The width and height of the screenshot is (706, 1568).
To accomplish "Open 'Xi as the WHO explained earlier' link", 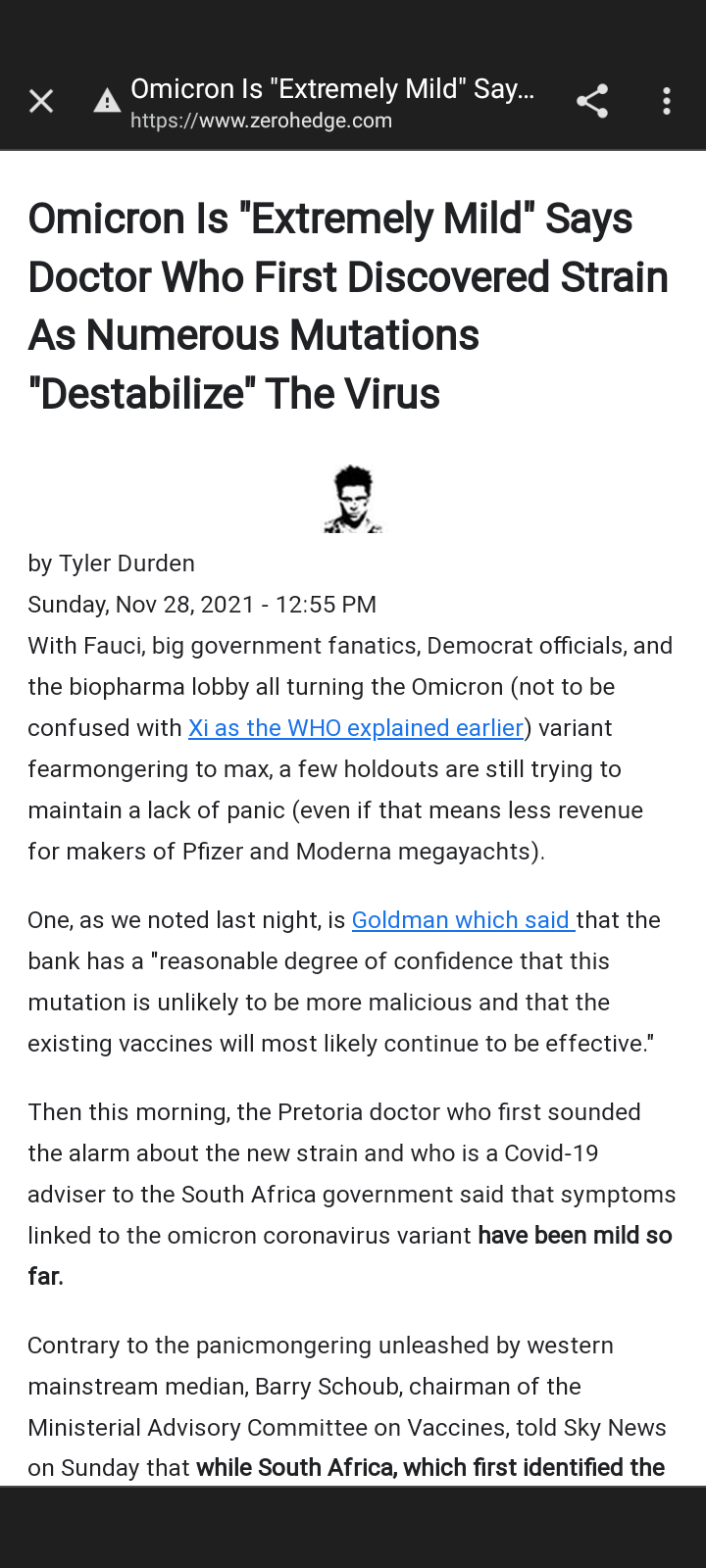I will point(355,728).
